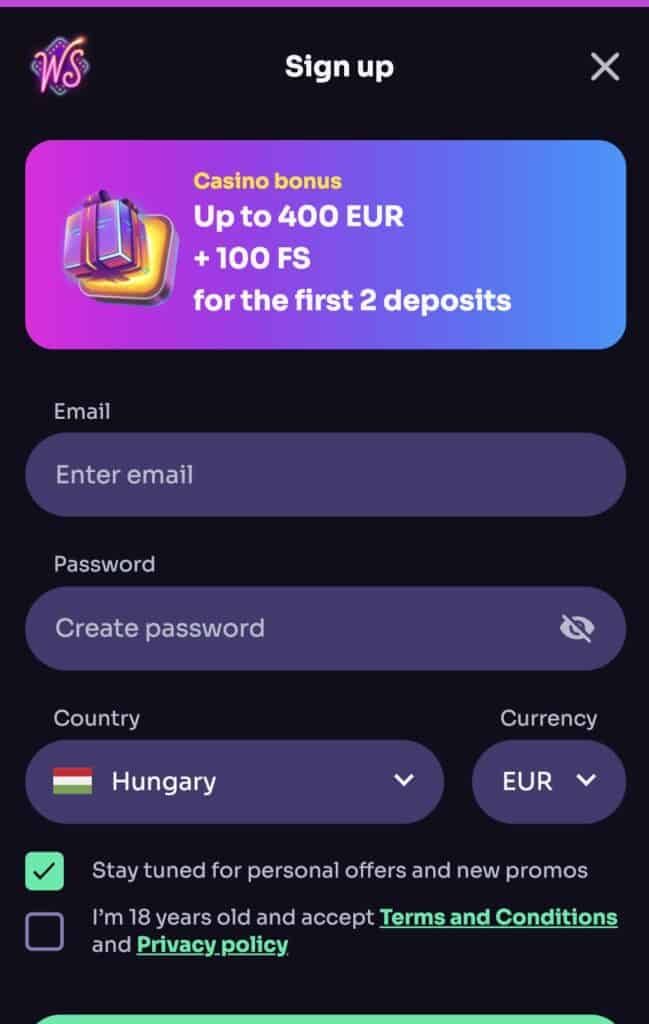Check the 18 years old agreement box

point(44,931)
